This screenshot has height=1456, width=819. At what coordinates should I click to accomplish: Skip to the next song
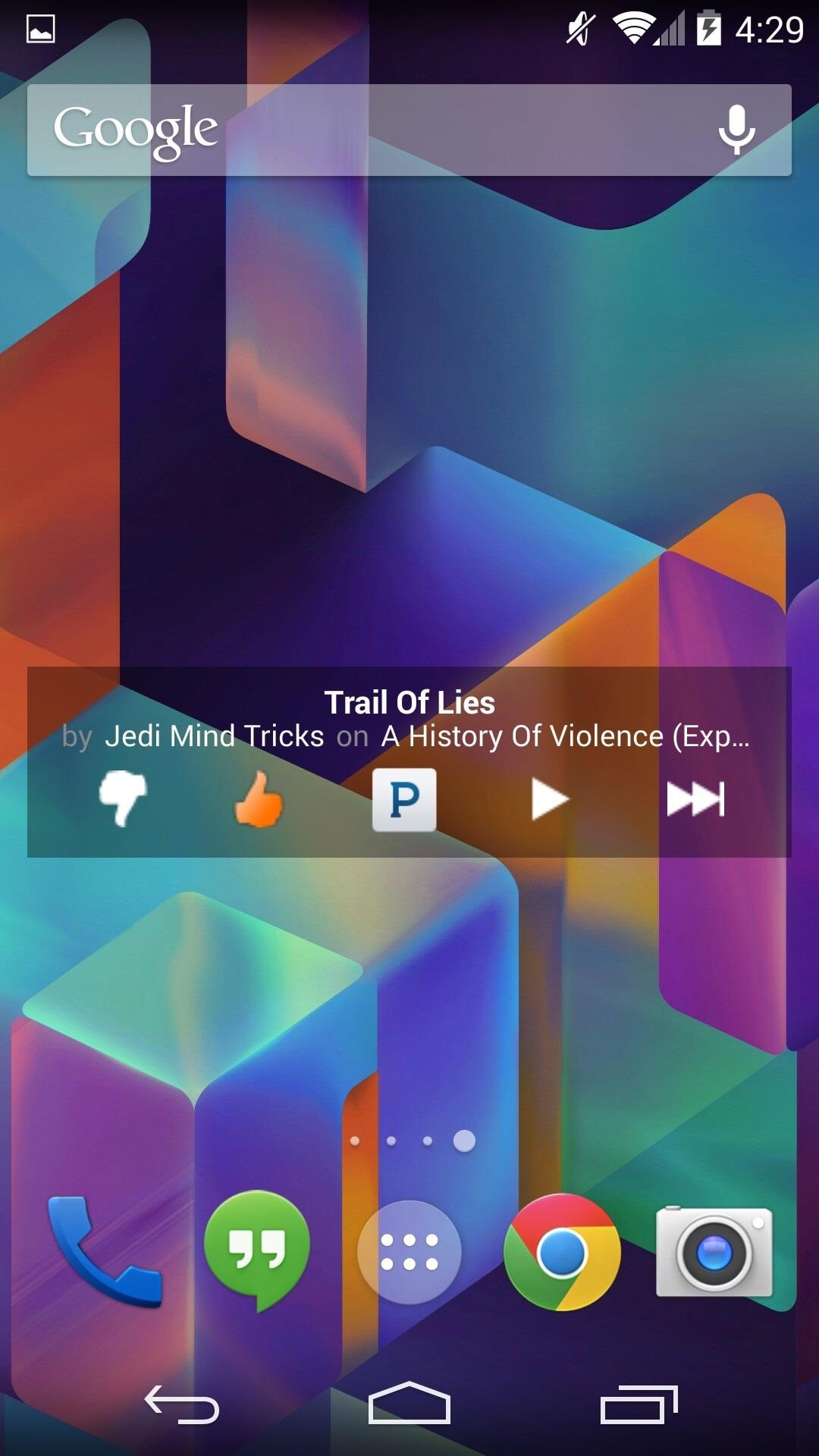click(695, 799)
